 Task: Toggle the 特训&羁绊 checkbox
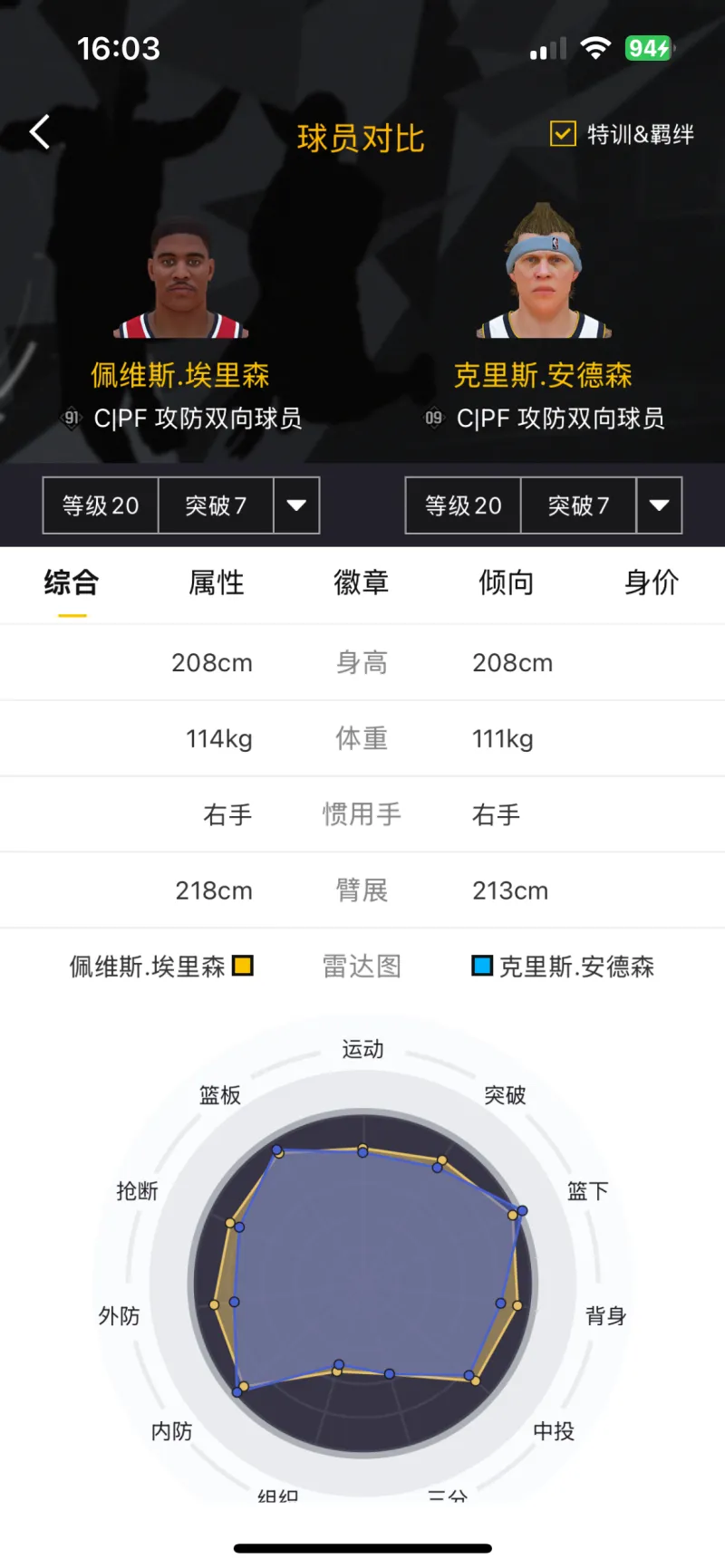pos(563,134)
